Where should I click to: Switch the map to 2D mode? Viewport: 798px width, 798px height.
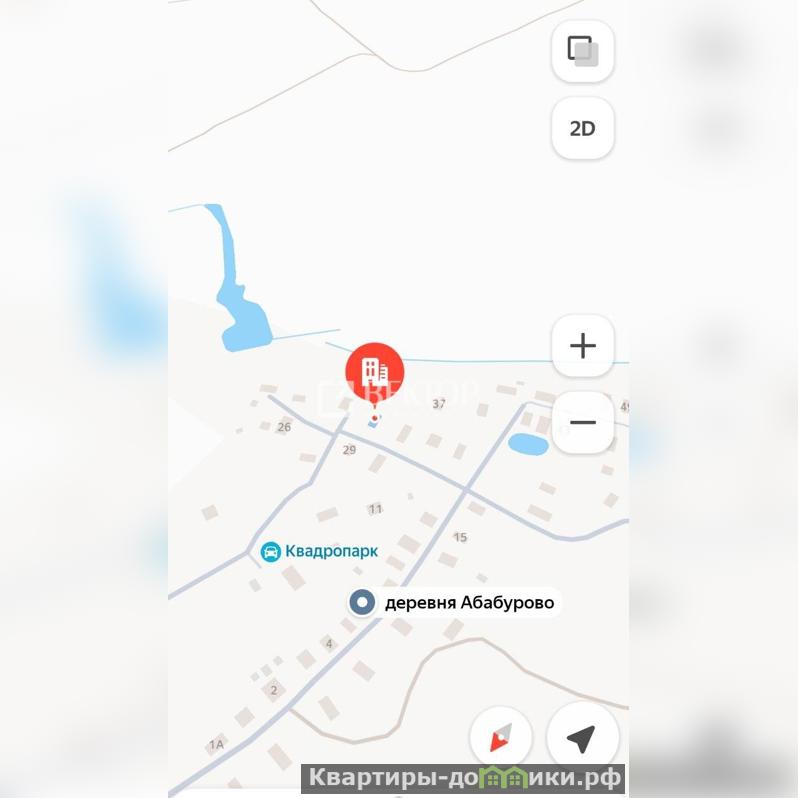tap(583, 129)
